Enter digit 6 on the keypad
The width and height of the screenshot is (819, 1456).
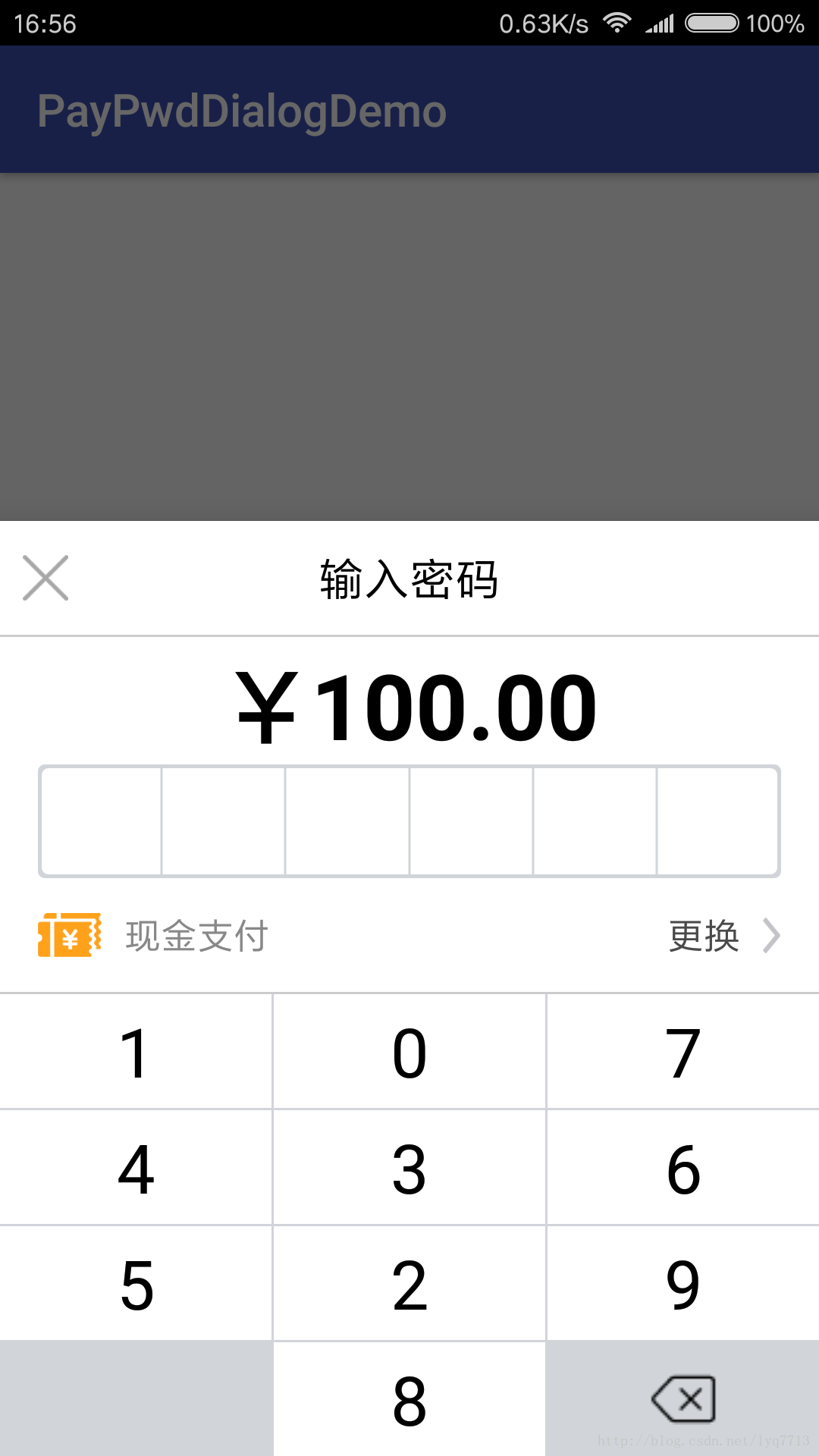(x=682, y=1169)
